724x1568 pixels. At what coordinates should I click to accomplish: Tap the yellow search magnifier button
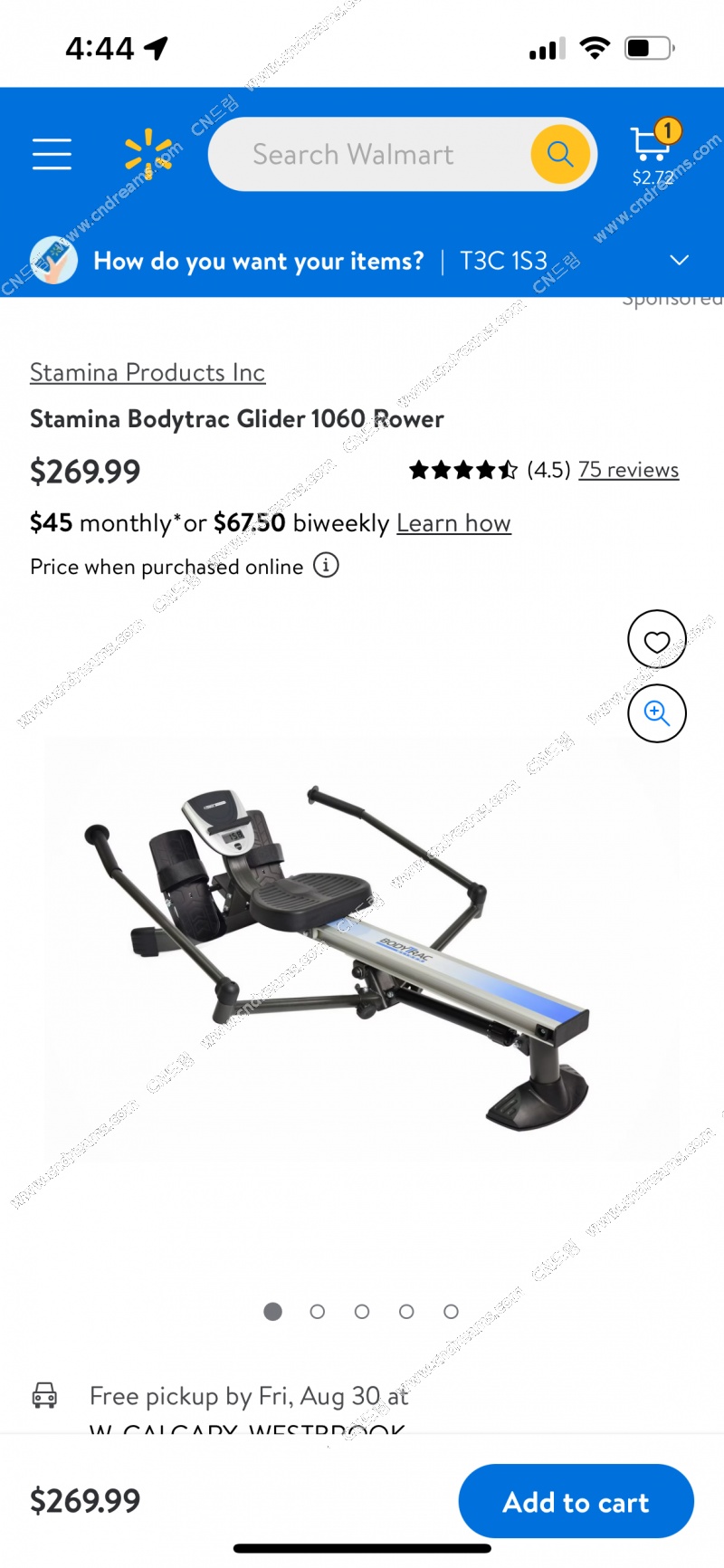[x=560, y=155]
